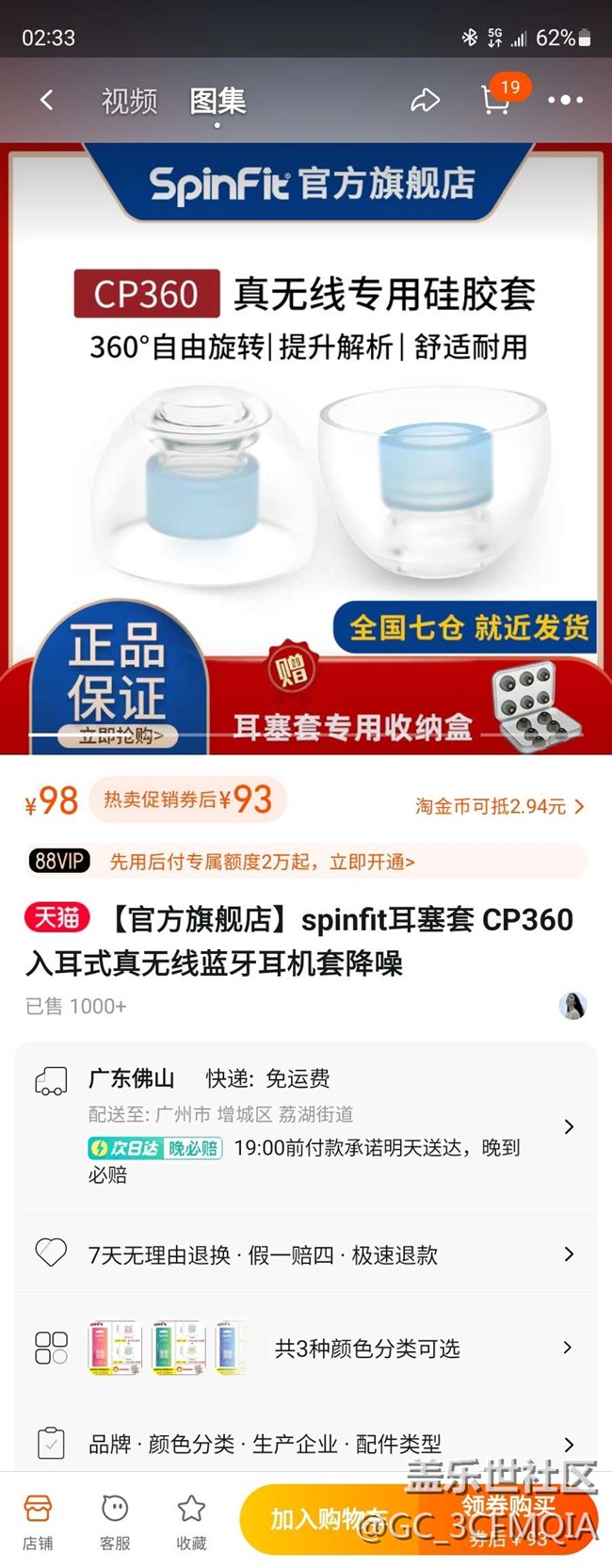Tap 领券购买 to buy with coupon

508,1519
